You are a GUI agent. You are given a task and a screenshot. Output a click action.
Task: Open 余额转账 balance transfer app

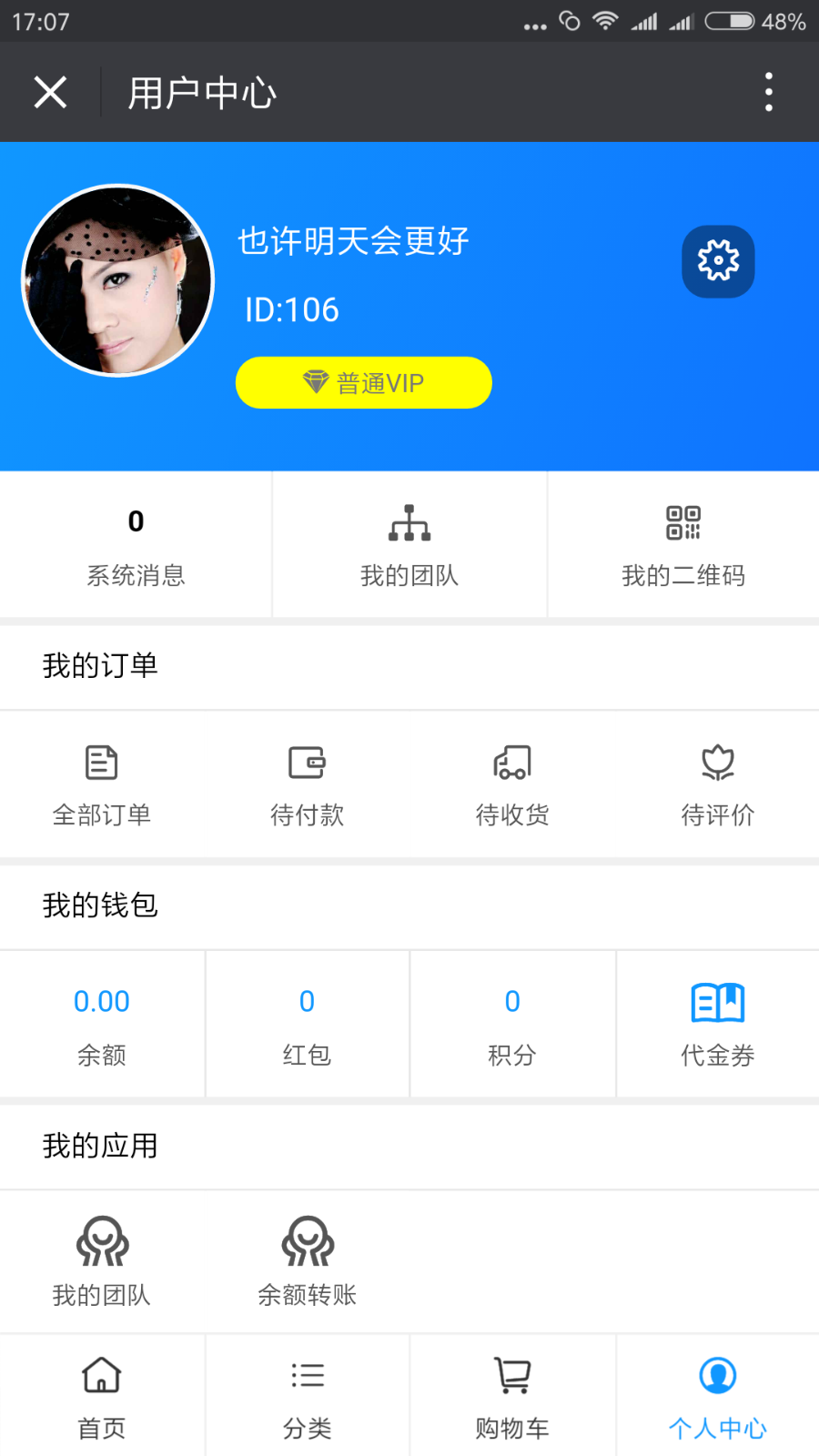(x=308, y=1261)
